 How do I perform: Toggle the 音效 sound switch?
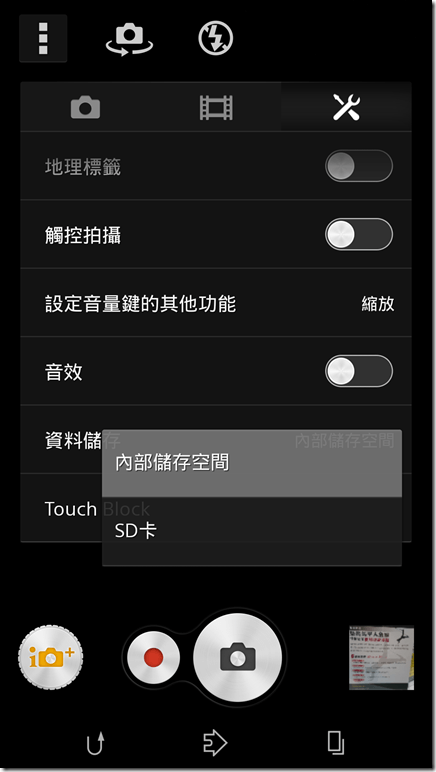(359, 371)
